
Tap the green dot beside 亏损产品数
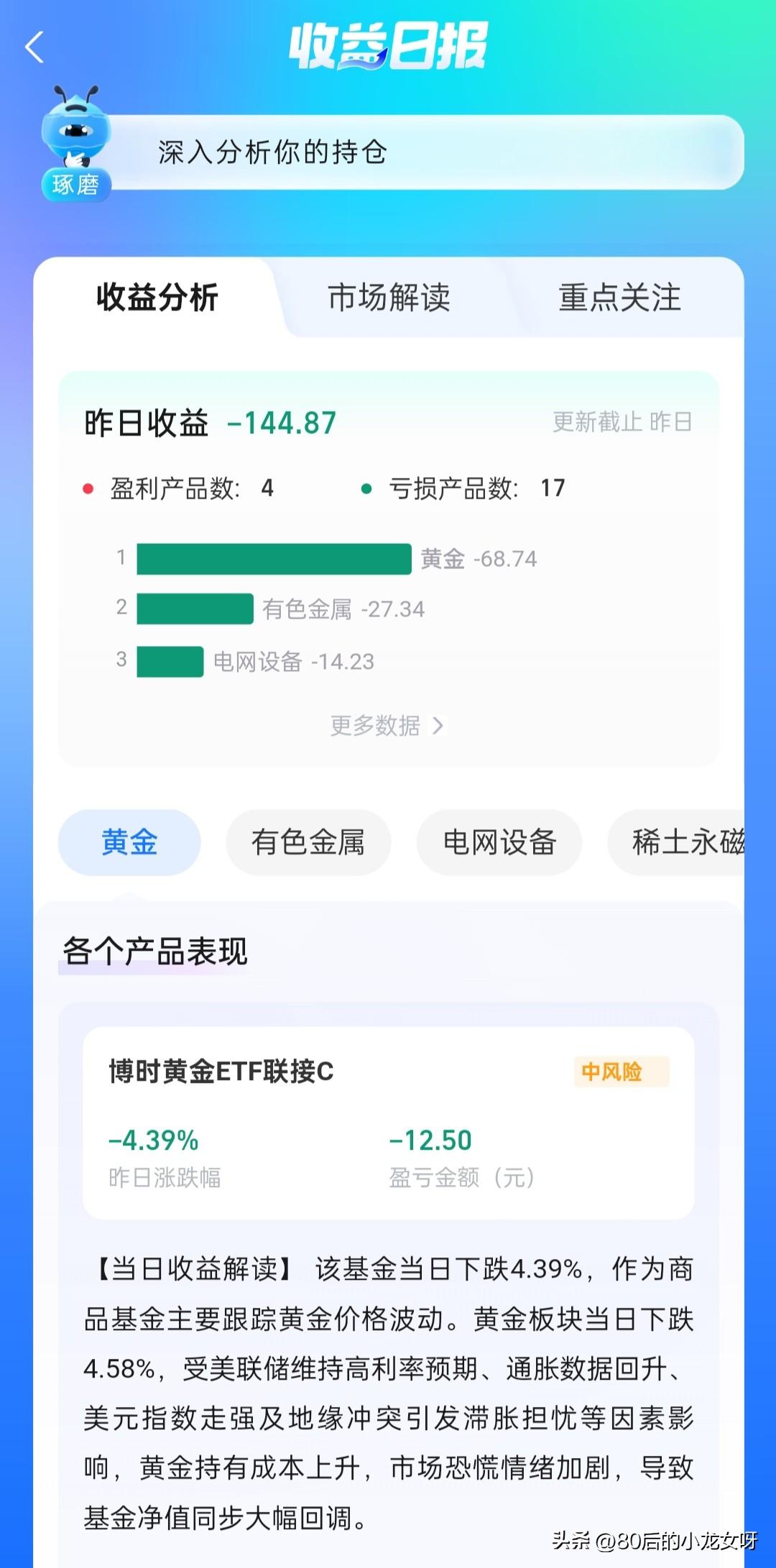click(x=368, y=488)
